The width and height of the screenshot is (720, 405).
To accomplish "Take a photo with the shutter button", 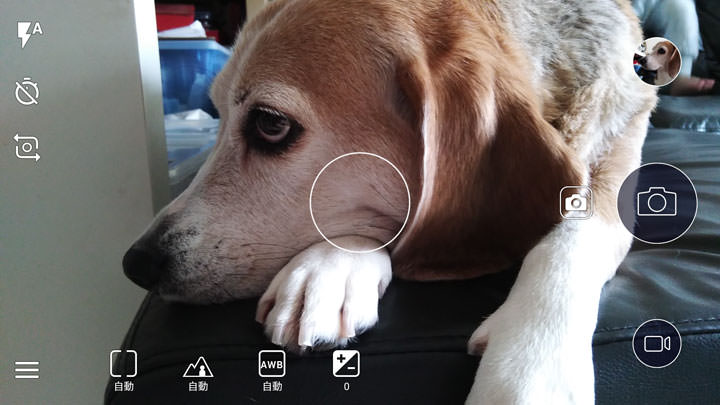I will click(656, 202).
